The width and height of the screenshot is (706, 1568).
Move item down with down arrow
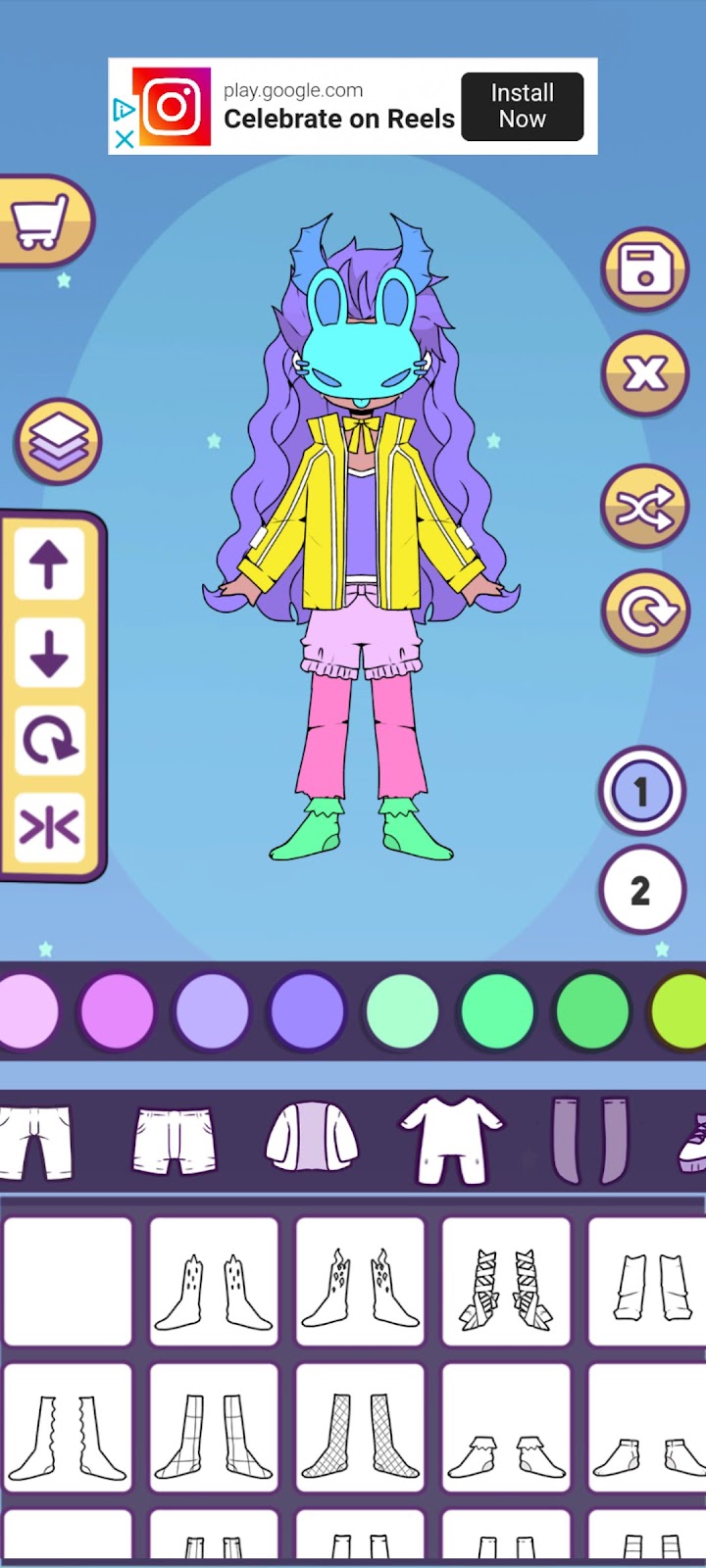[49, 653]
